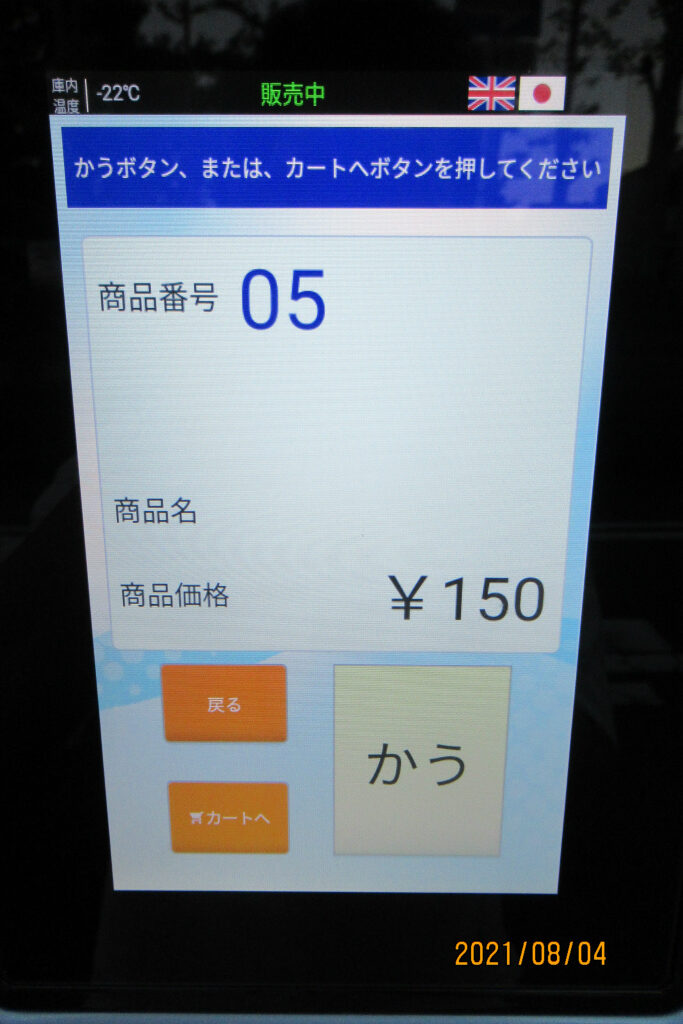Tap the 戻る back button
683x1024 pixels.
225,704
